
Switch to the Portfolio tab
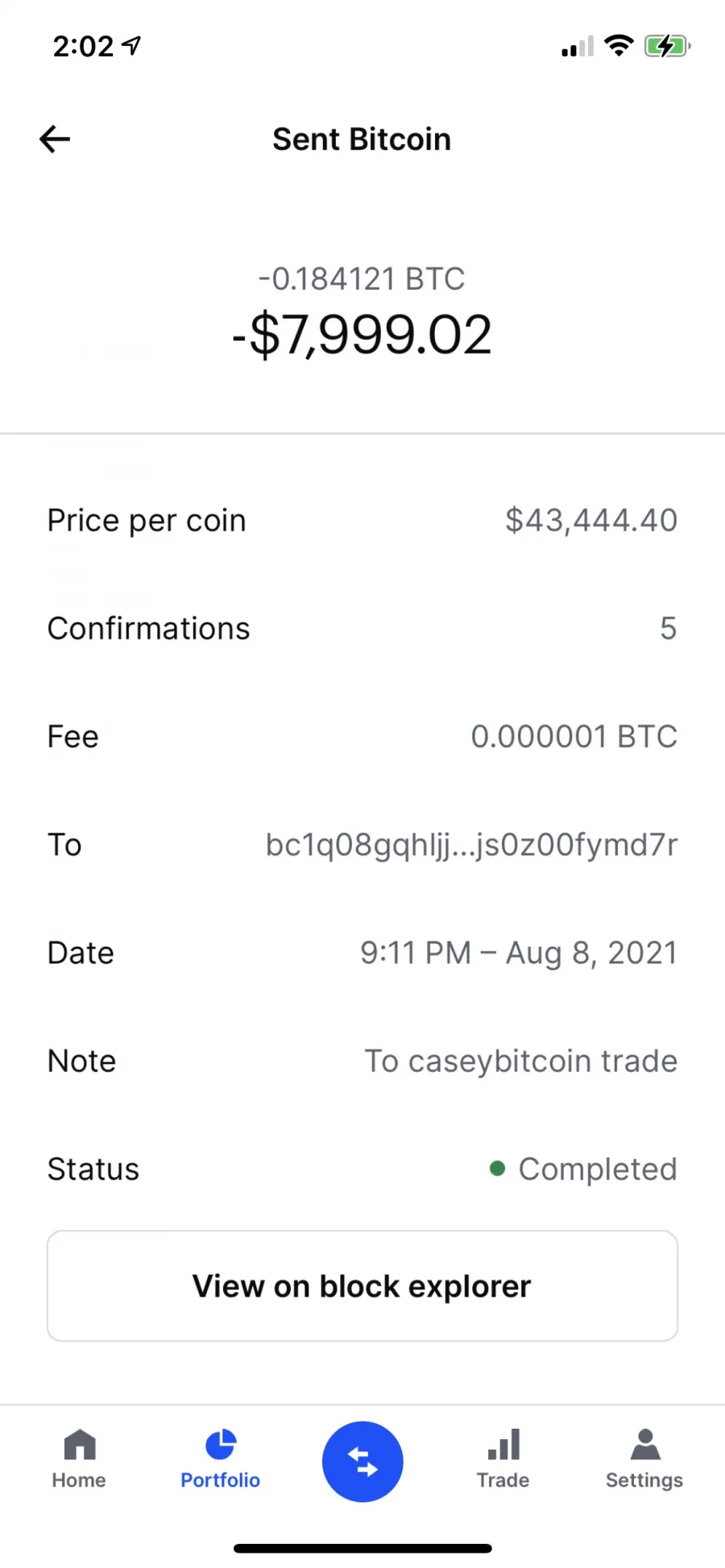[x=220, y=1459]
